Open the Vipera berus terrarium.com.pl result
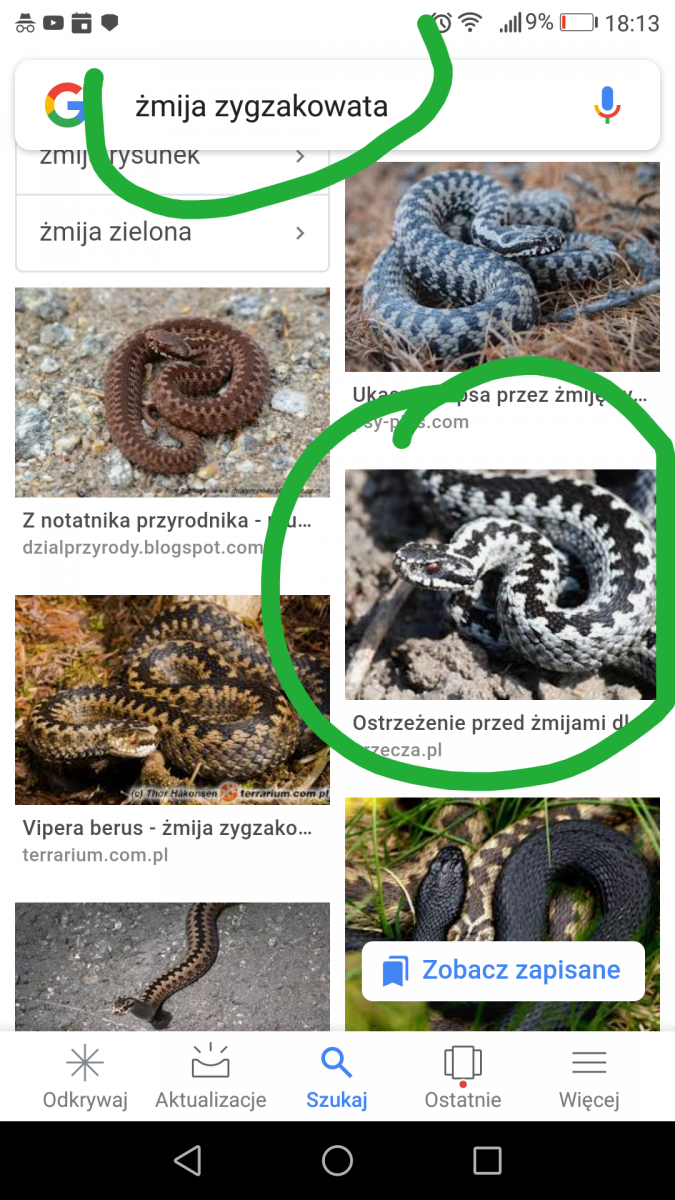 (172, 700)
